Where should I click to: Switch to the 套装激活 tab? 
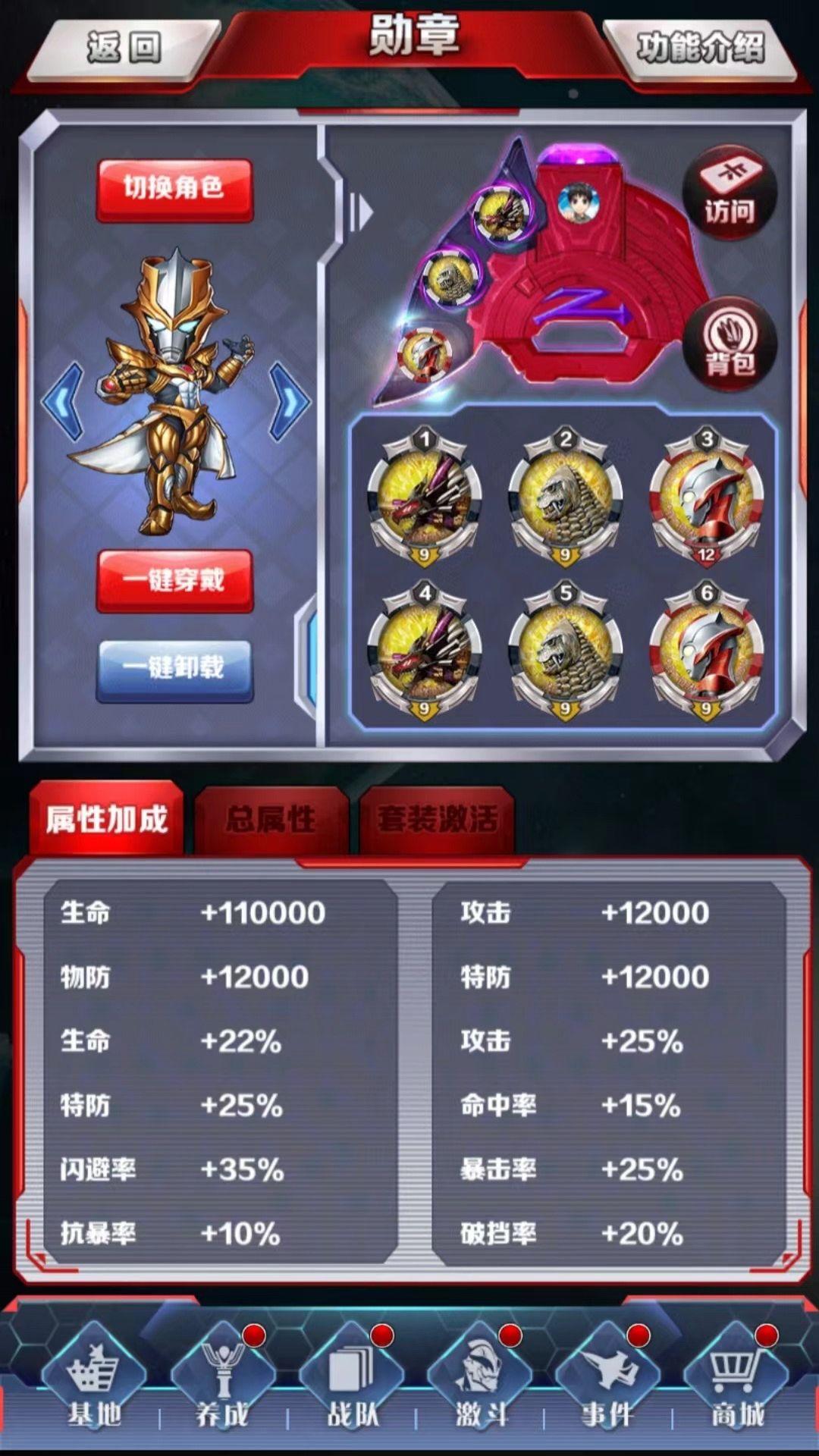coord(438,821)
